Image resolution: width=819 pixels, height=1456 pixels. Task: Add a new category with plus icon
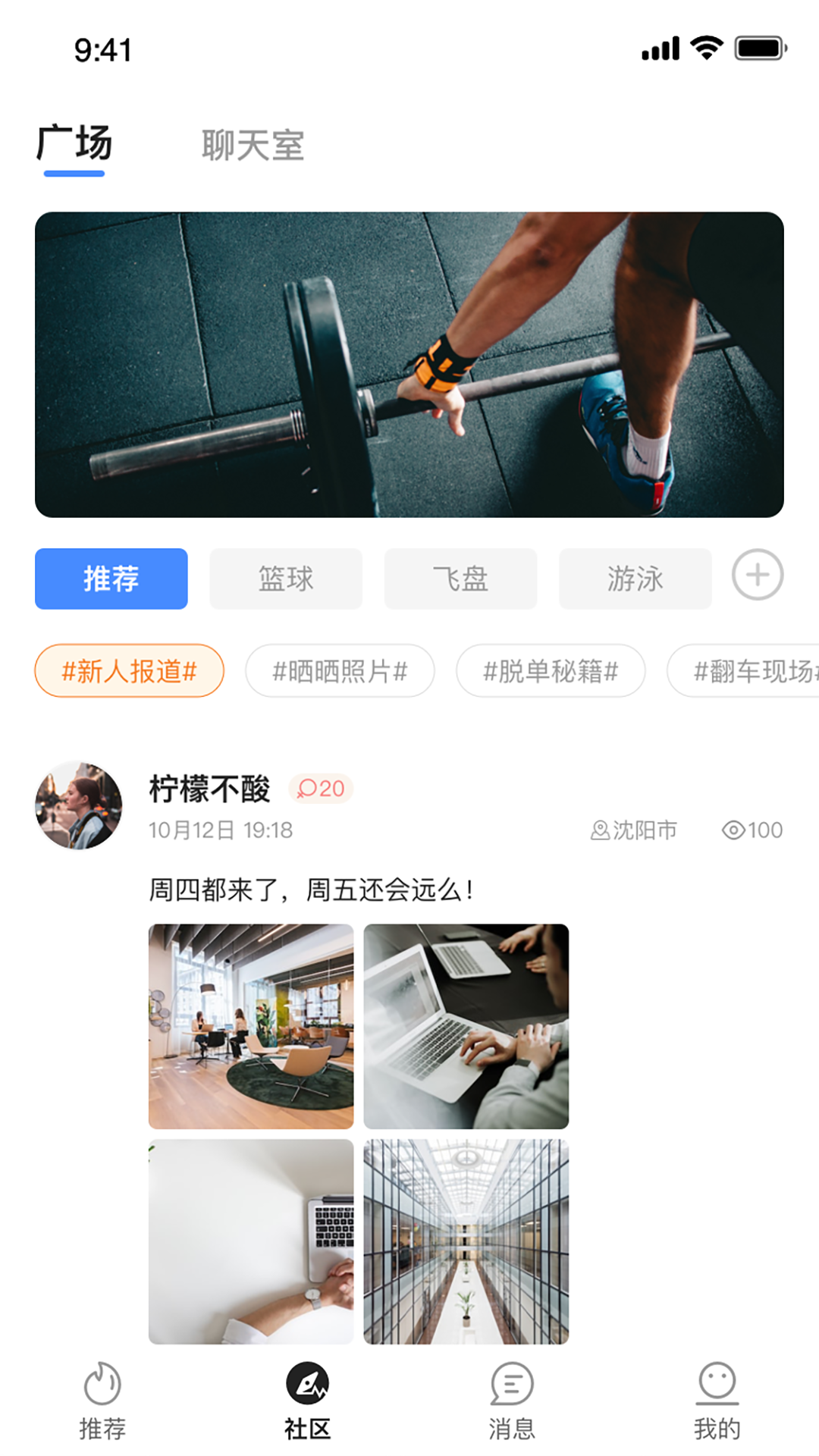757,575
